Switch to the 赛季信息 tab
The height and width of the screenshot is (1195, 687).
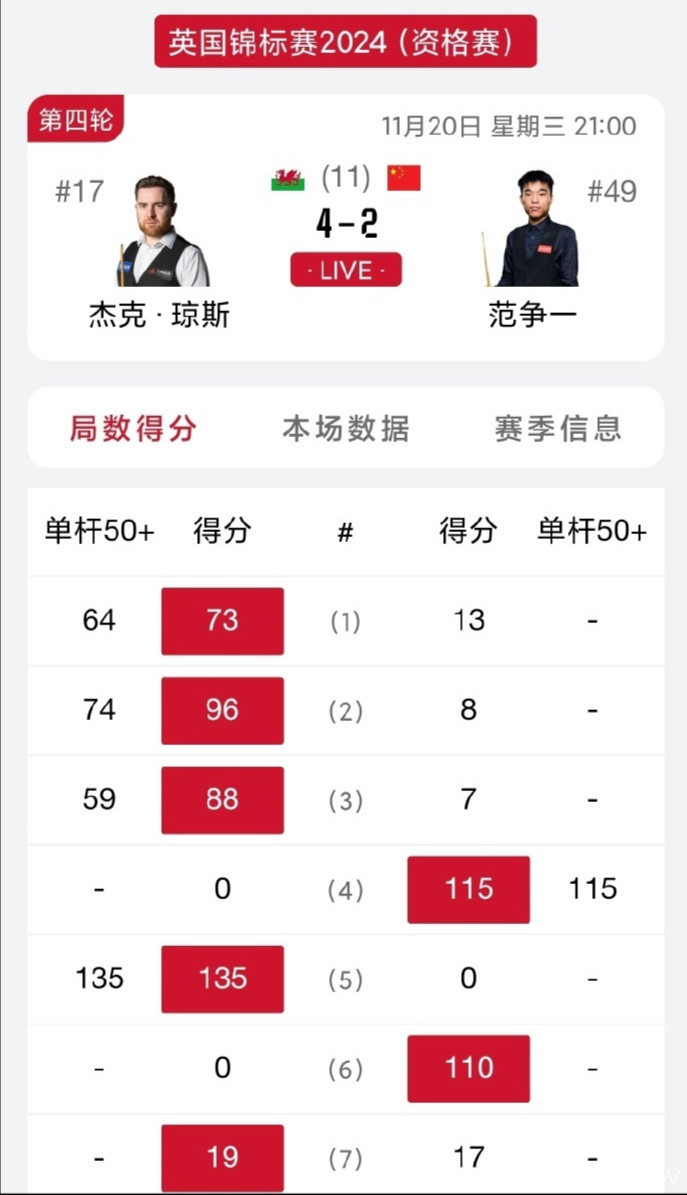(x=557, y=429)
